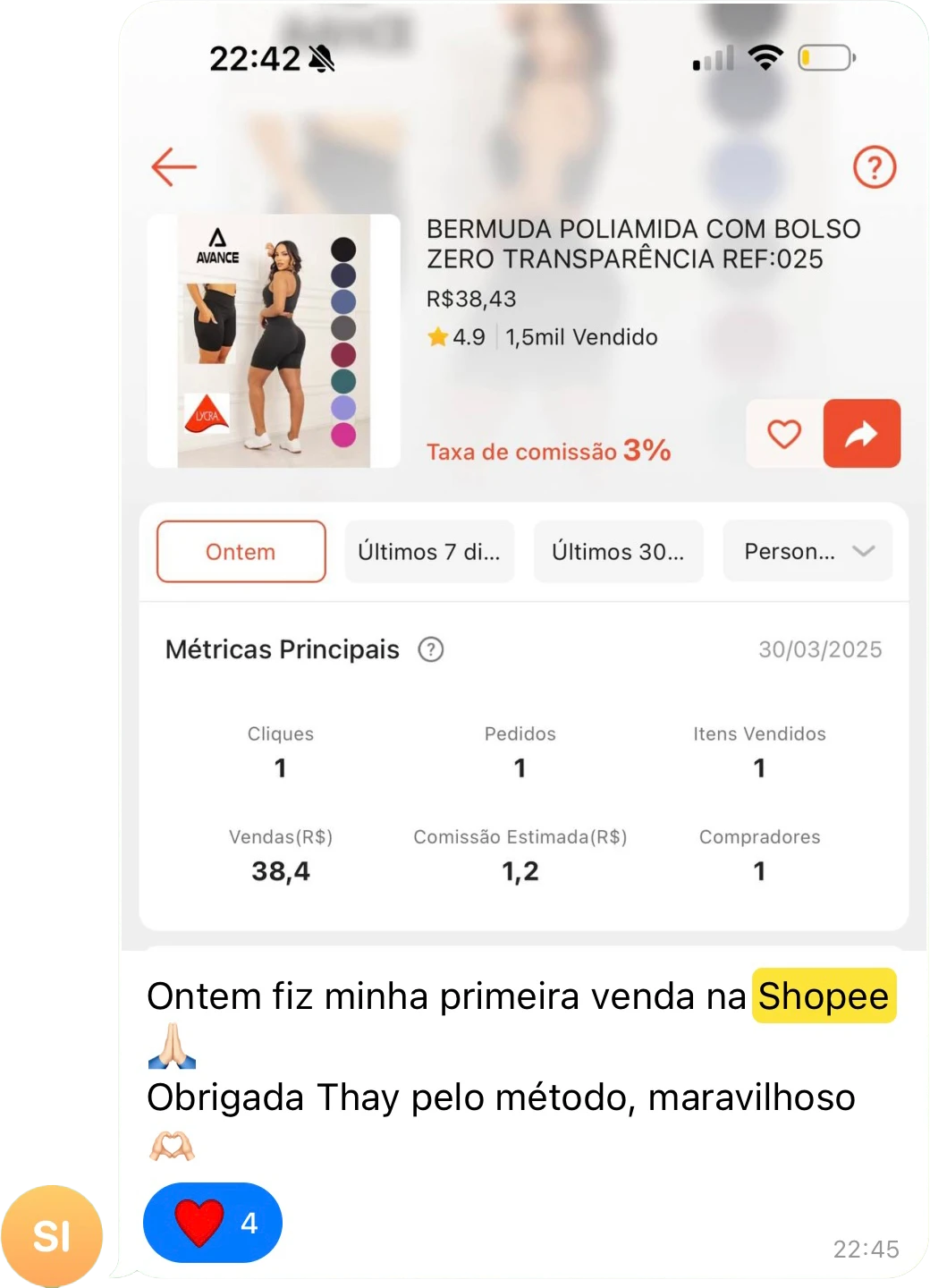The width and height of the screenshot is (930, 1288).
Task: Open the SI sender avatar
Action: tap(52, 1236)
